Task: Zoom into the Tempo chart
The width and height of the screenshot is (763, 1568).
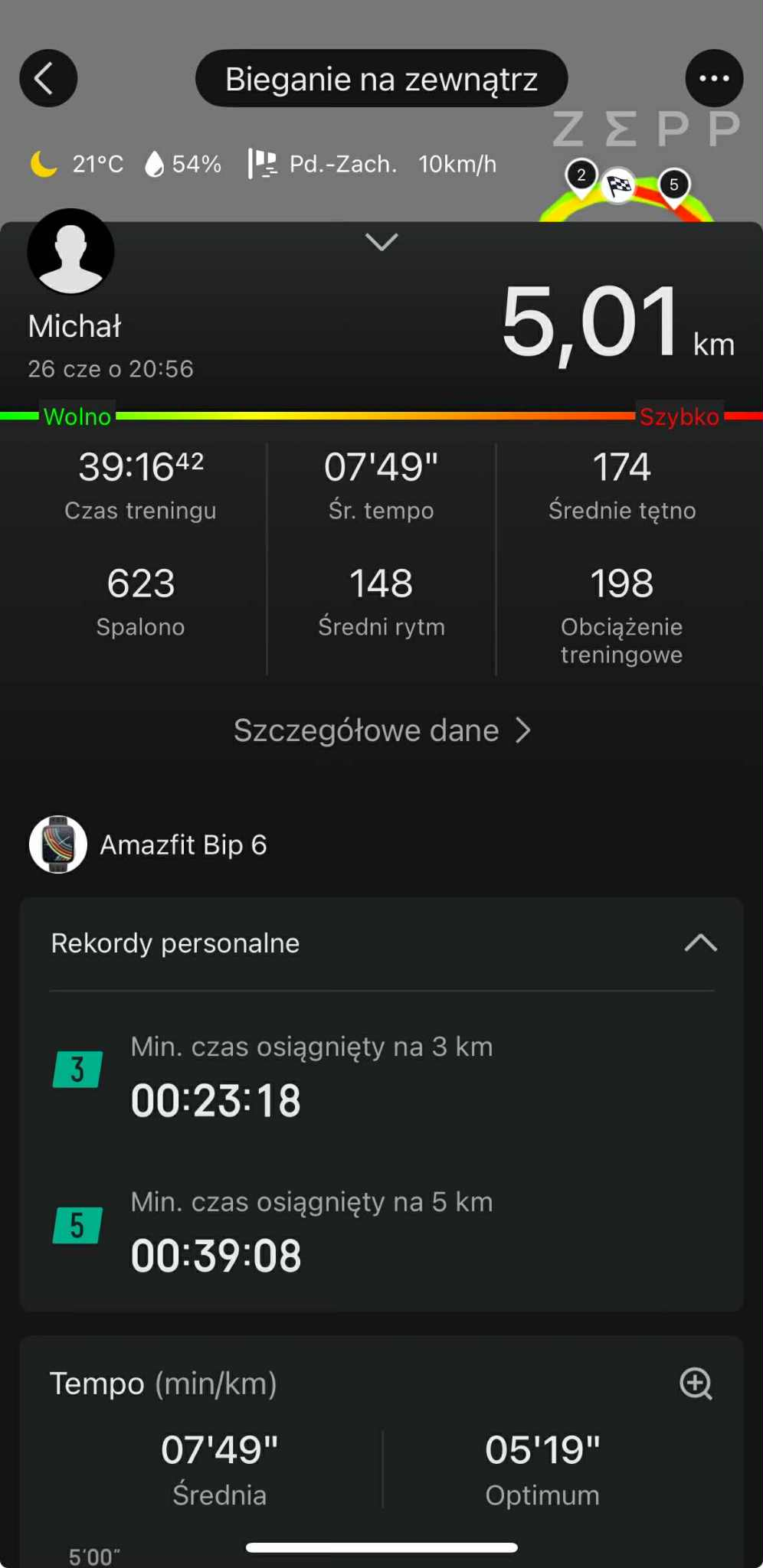Action: point(696,1383)
